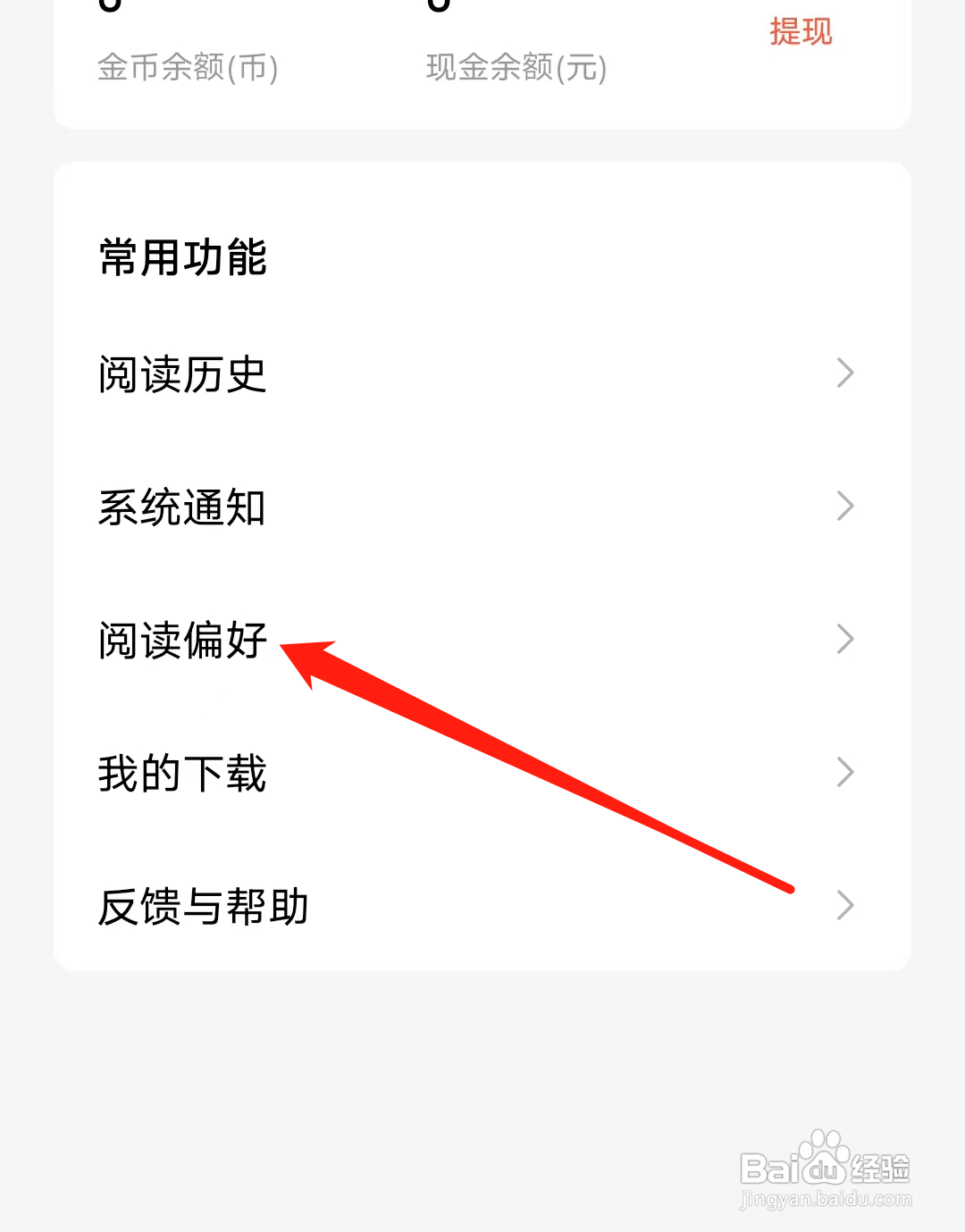Tap the 提现 withdraw button
Image resolution: width=965 pixels, height=1232 pixels.
800,31
